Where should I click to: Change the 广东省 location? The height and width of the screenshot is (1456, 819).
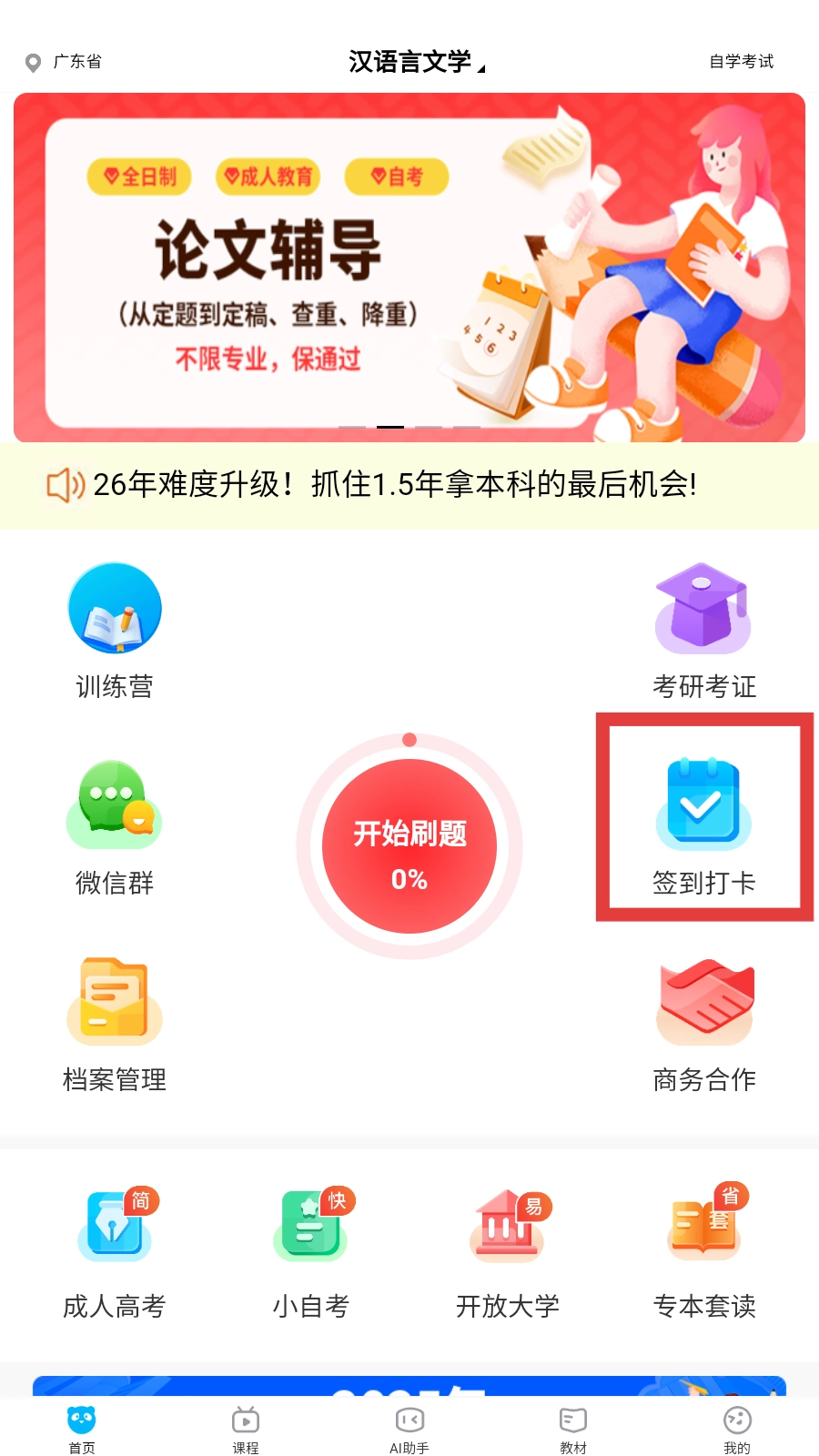click(64, 62)
